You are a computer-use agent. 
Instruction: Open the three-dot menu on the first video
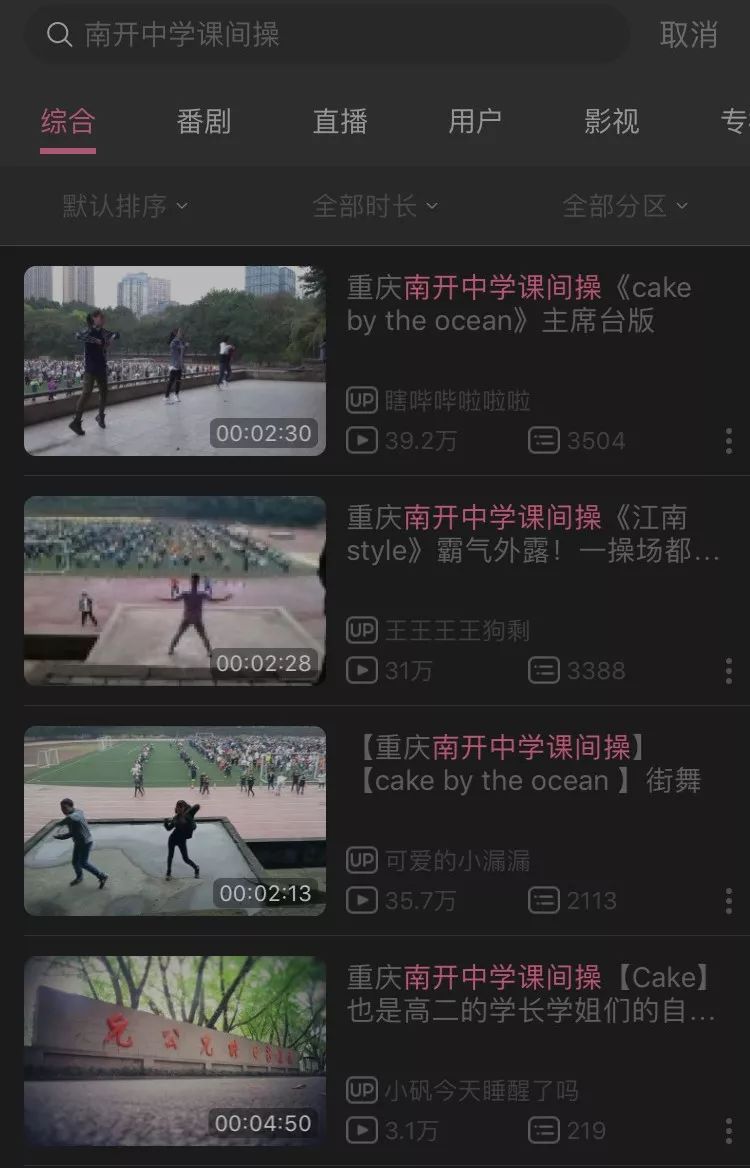[729, 440]
